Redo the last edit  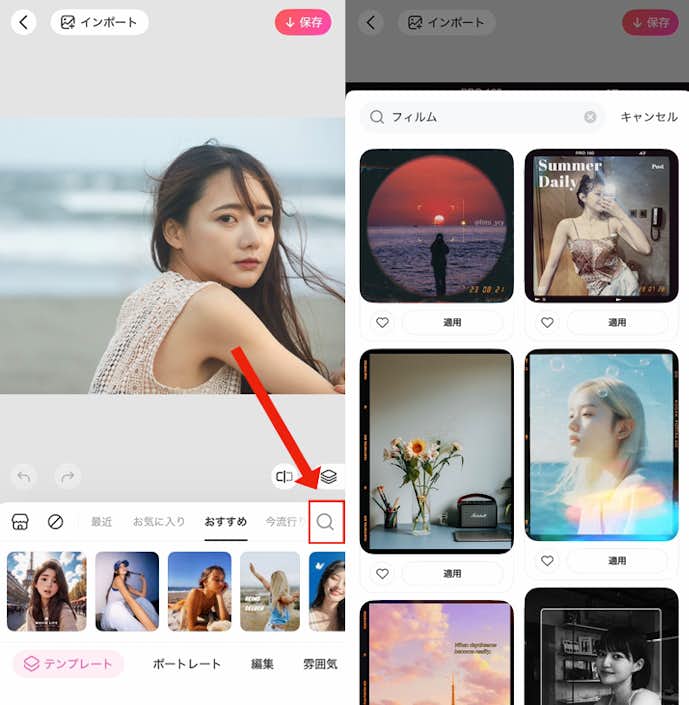coord(67,476)
